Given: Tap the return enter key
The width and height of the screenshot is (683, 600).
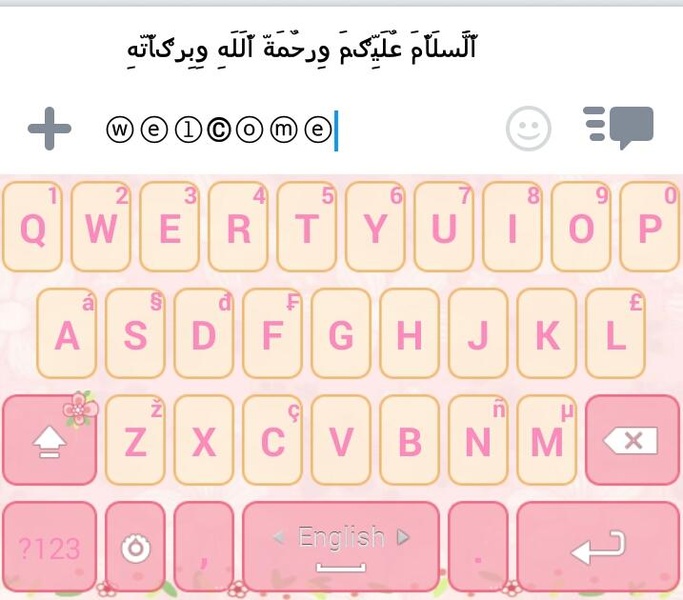Looking at the screenshot, I should (597, 547).
